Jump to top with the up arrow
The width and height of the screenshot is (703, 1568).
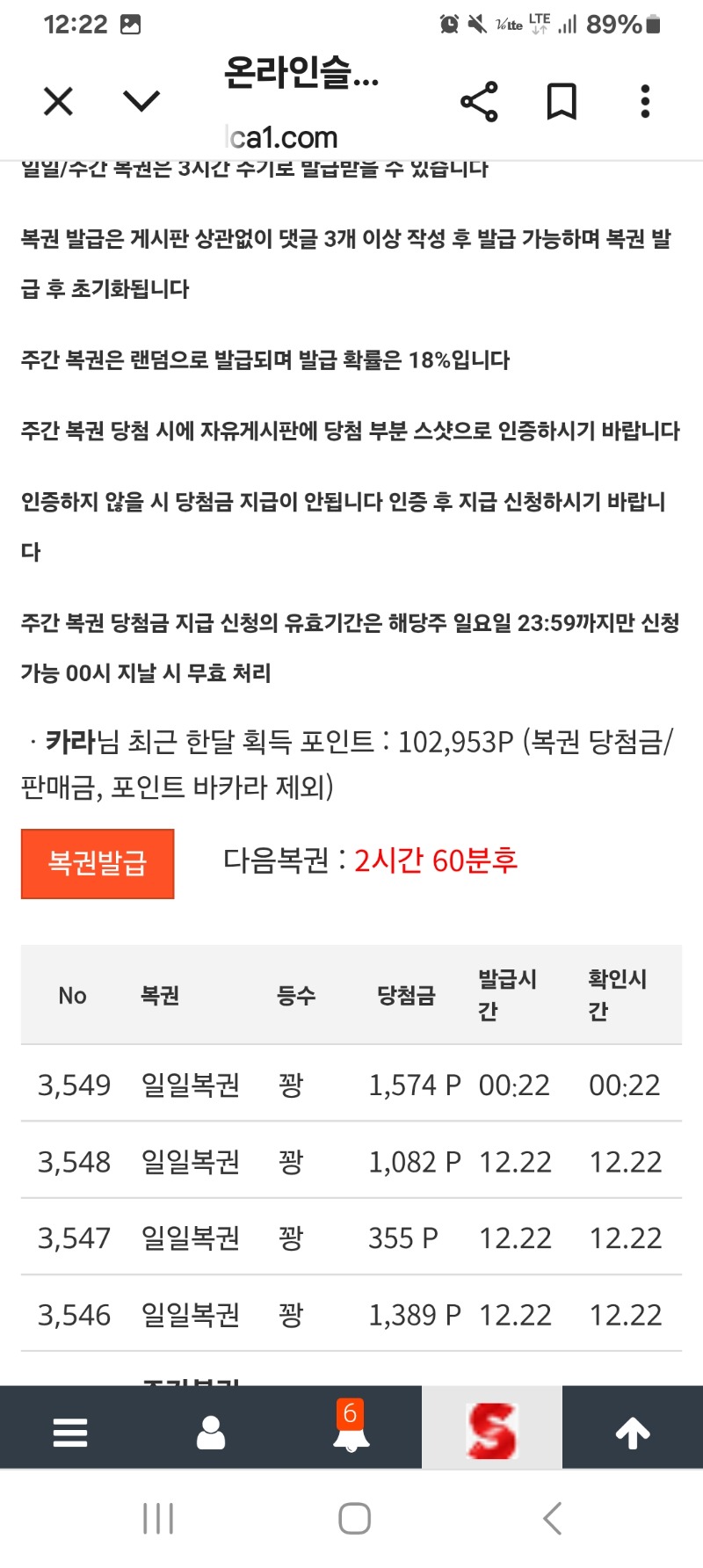pos(633,1432)
